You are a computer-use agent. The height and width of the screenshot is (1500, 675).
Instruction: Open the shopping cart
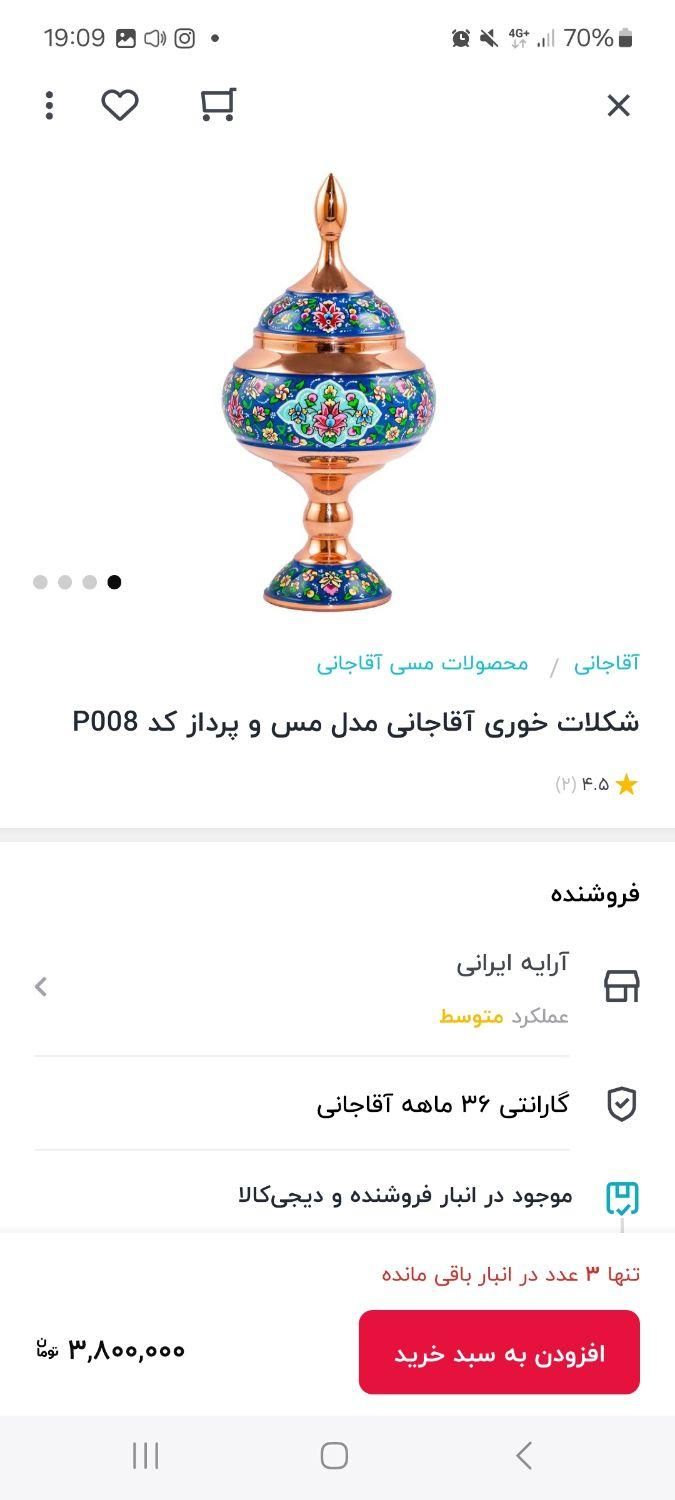point(217,104)
